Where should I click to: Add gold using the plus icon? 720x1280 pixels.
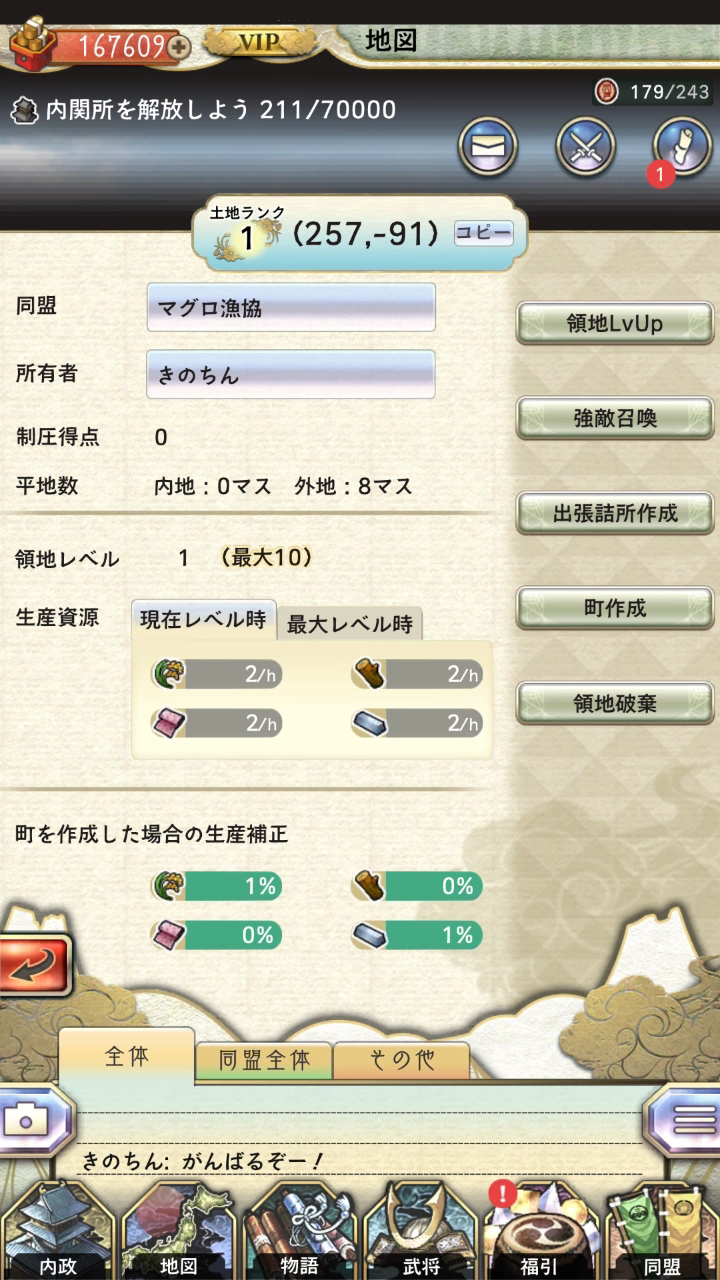click(180, 46)
